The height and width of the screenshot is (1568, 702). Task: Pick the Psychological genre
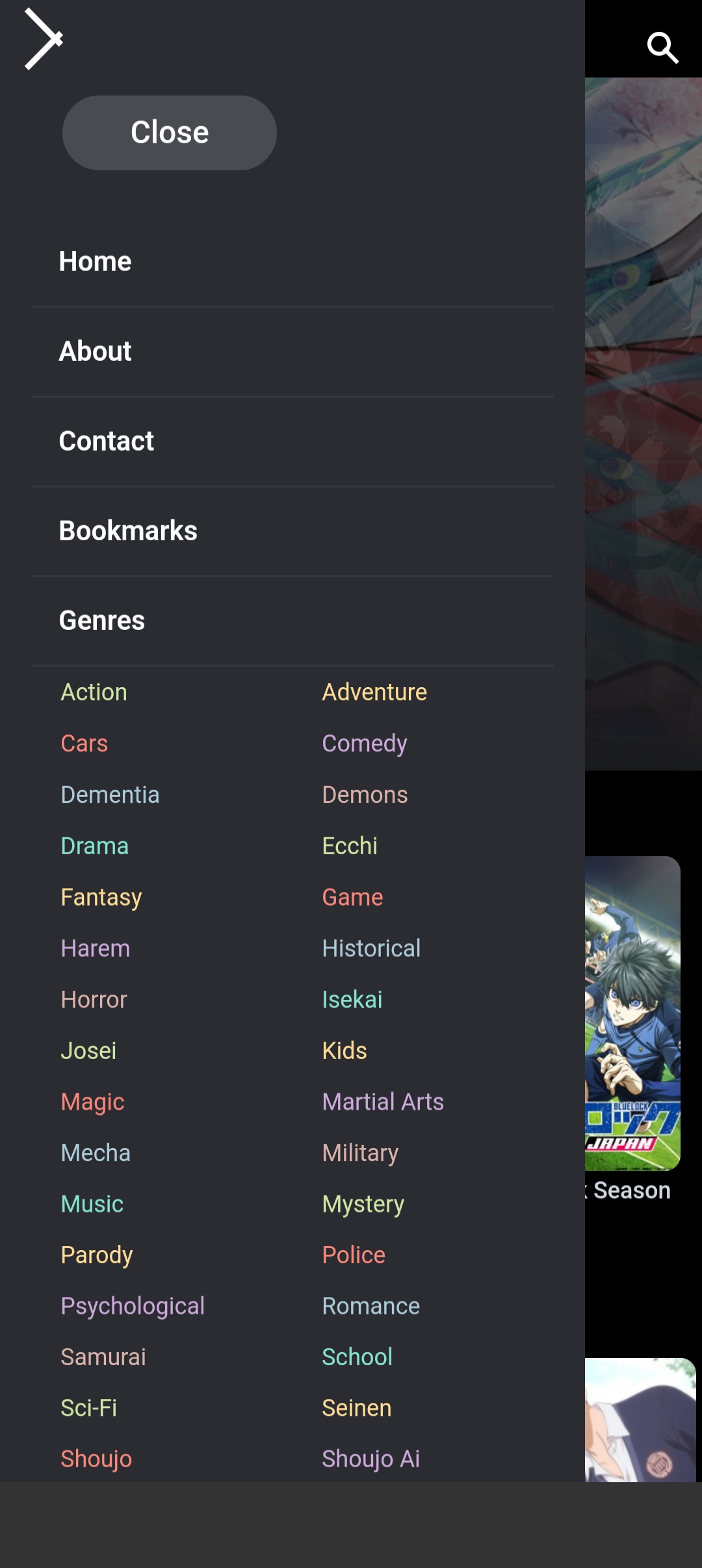[133, 1306]
